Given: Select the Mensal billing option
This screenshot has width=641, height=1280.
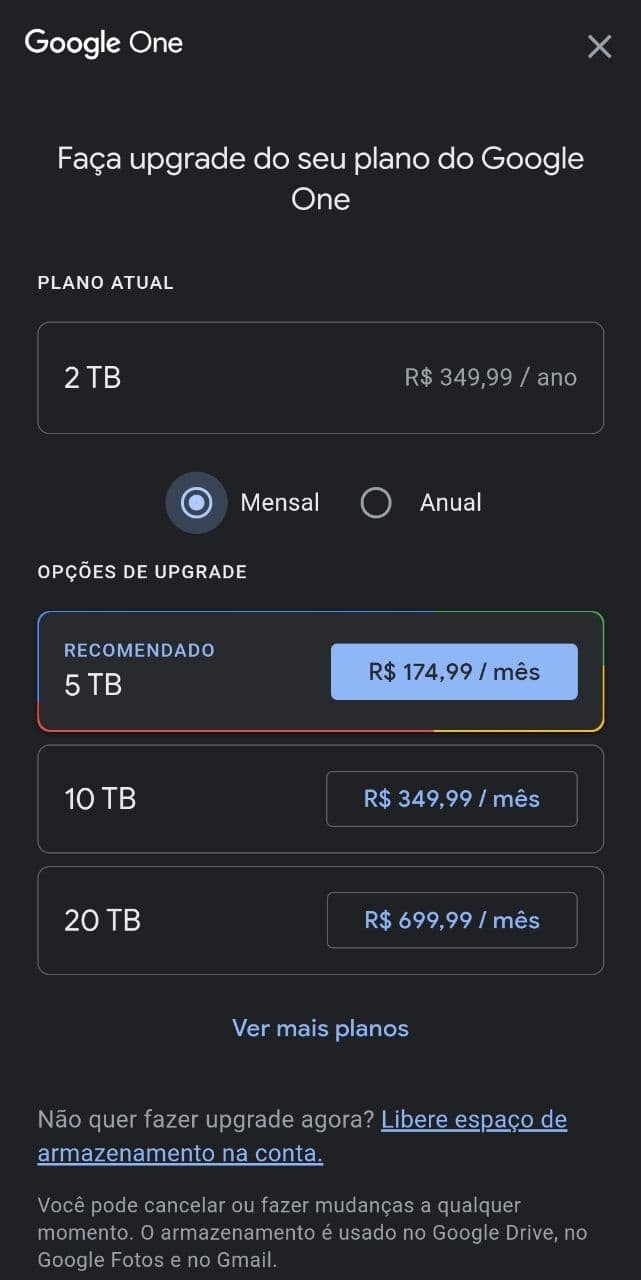Looking at the screenshot, I should point(197,502).
